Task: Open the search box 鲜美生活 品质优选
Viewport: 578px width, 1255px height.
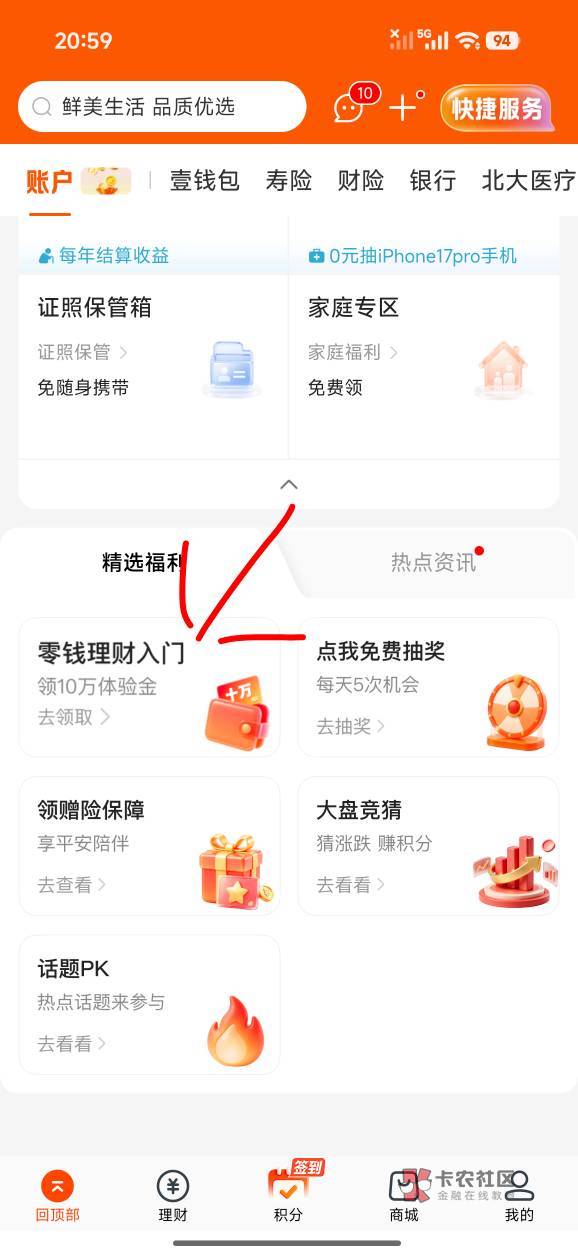Action: point(162,107)
